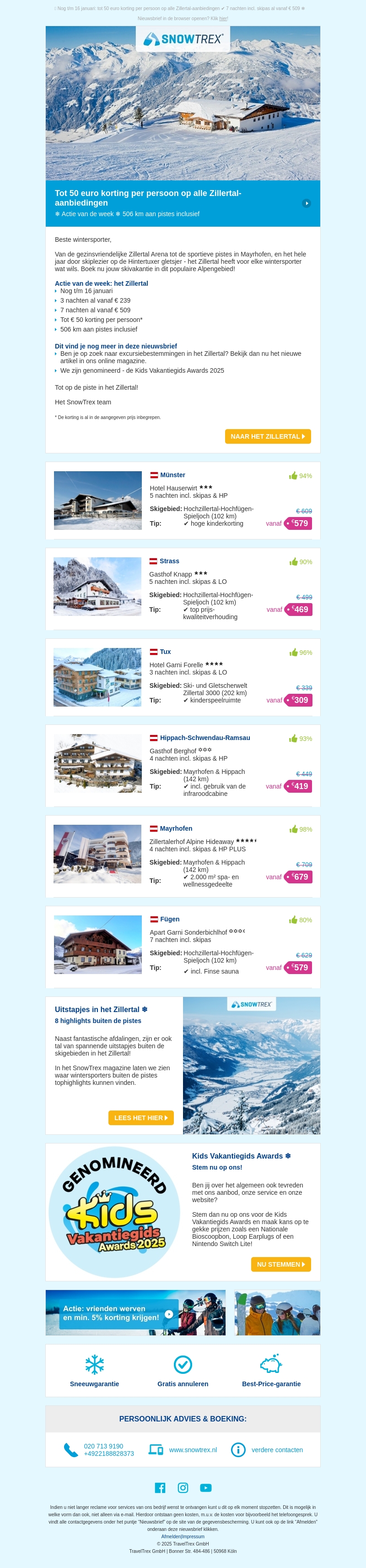View the Gasthof Knapp deal in Strass
Viewport: 366px width, 1568px height.
point(169,561)
